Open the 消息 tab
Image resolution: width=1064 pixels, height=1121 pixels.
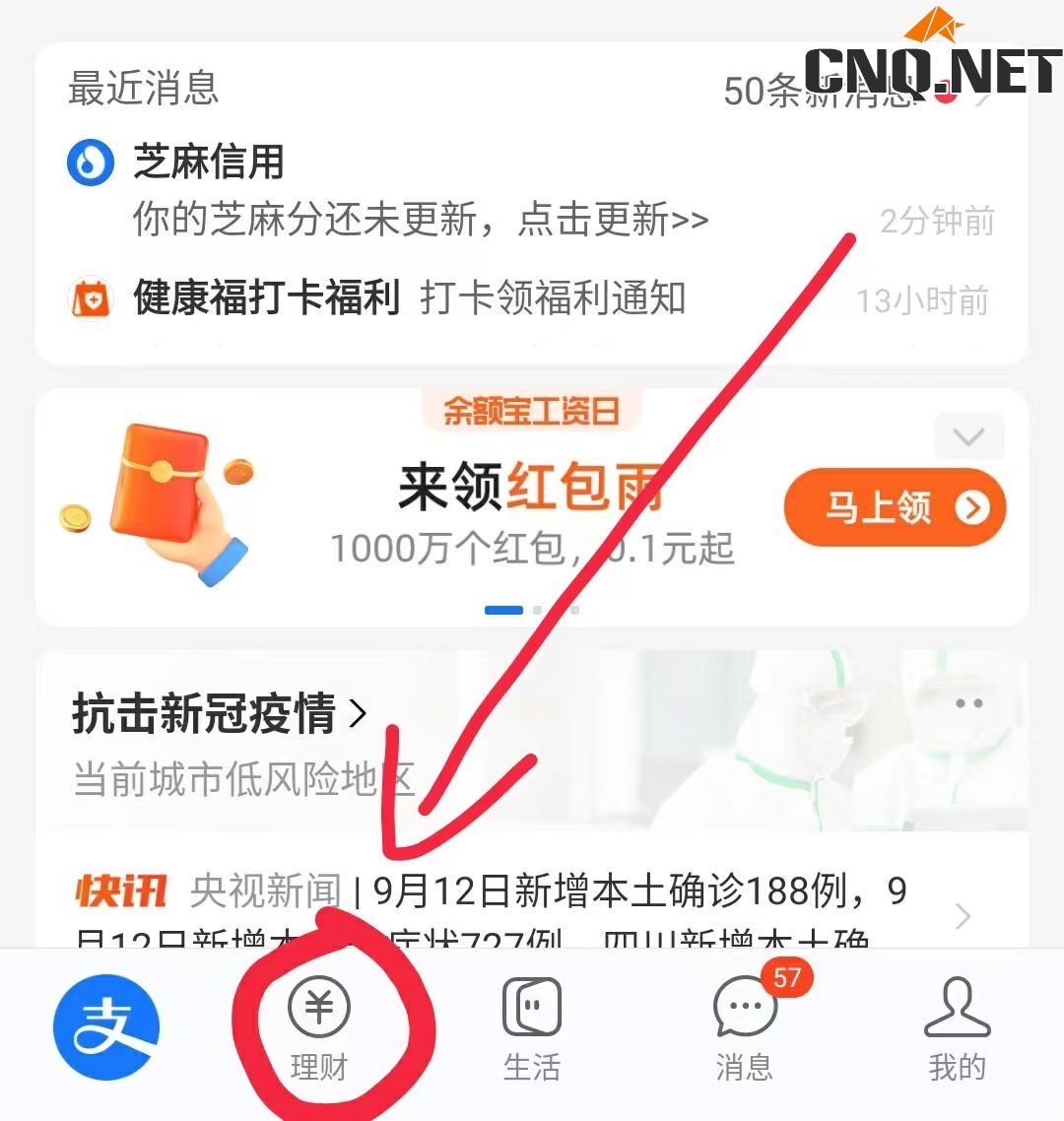tap(745, 1031)
